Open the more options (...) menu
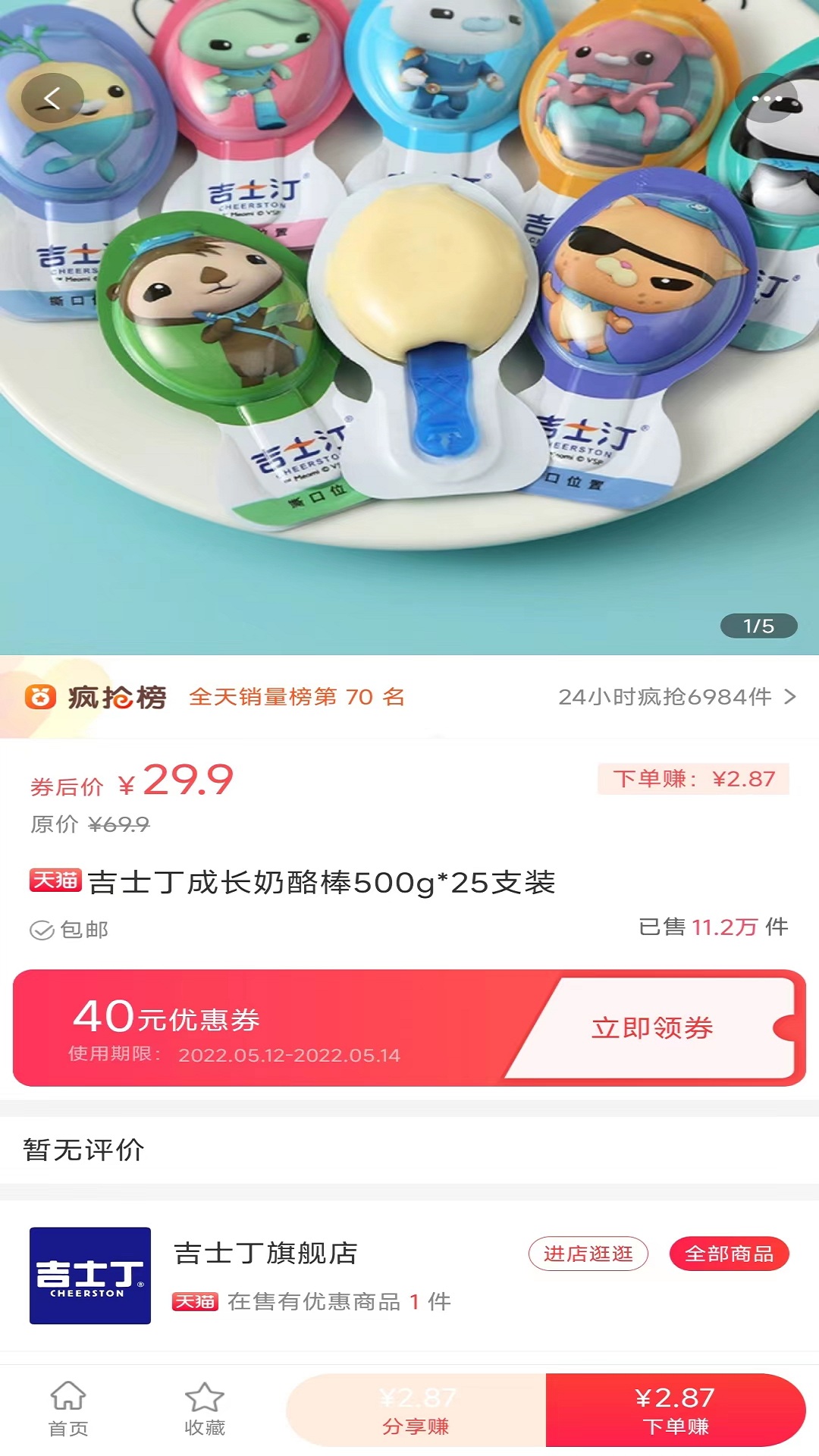 [767, 99]
